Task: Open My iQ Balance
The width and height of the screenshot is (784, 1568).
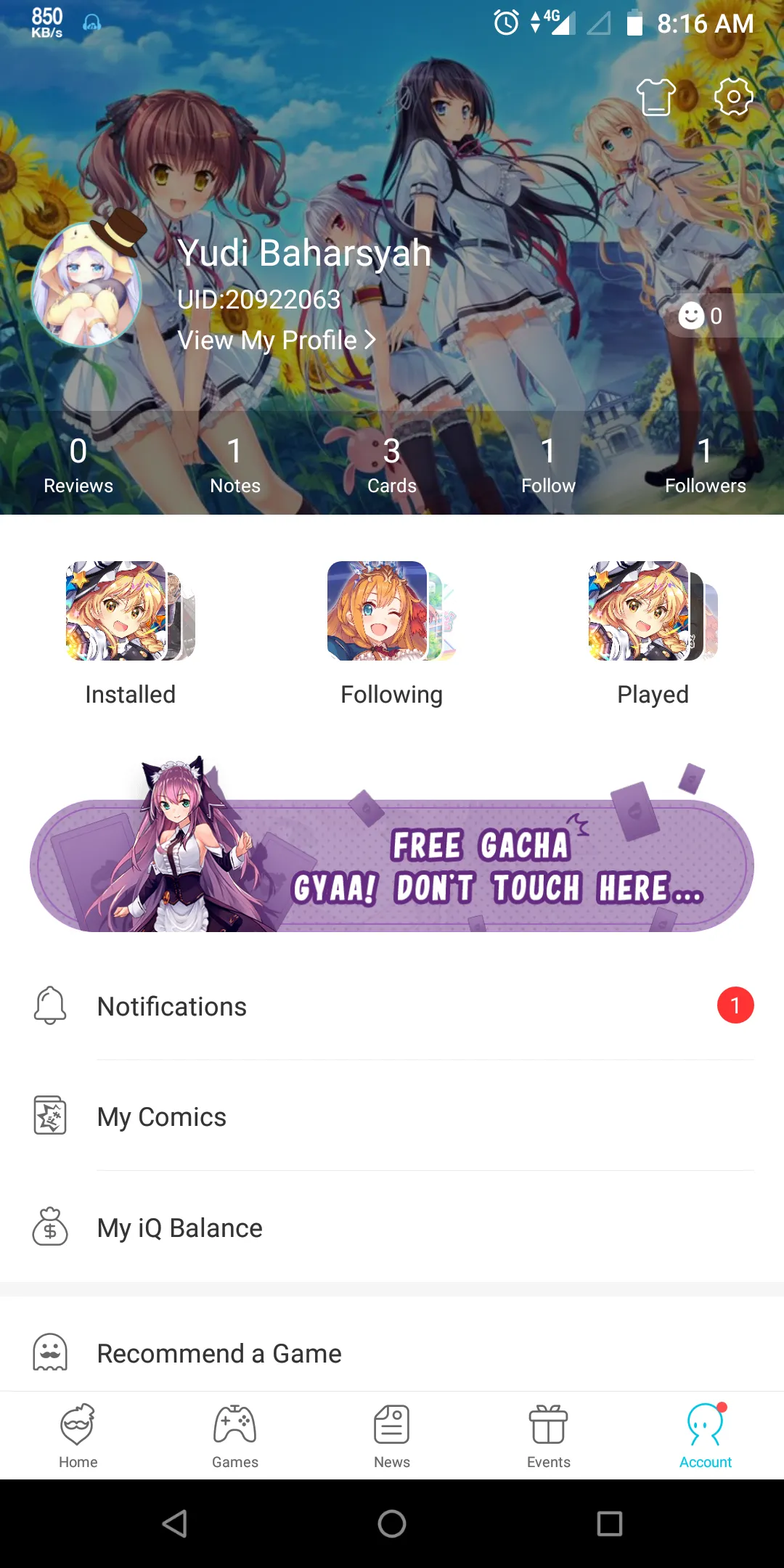Action: click(392, 1228)
